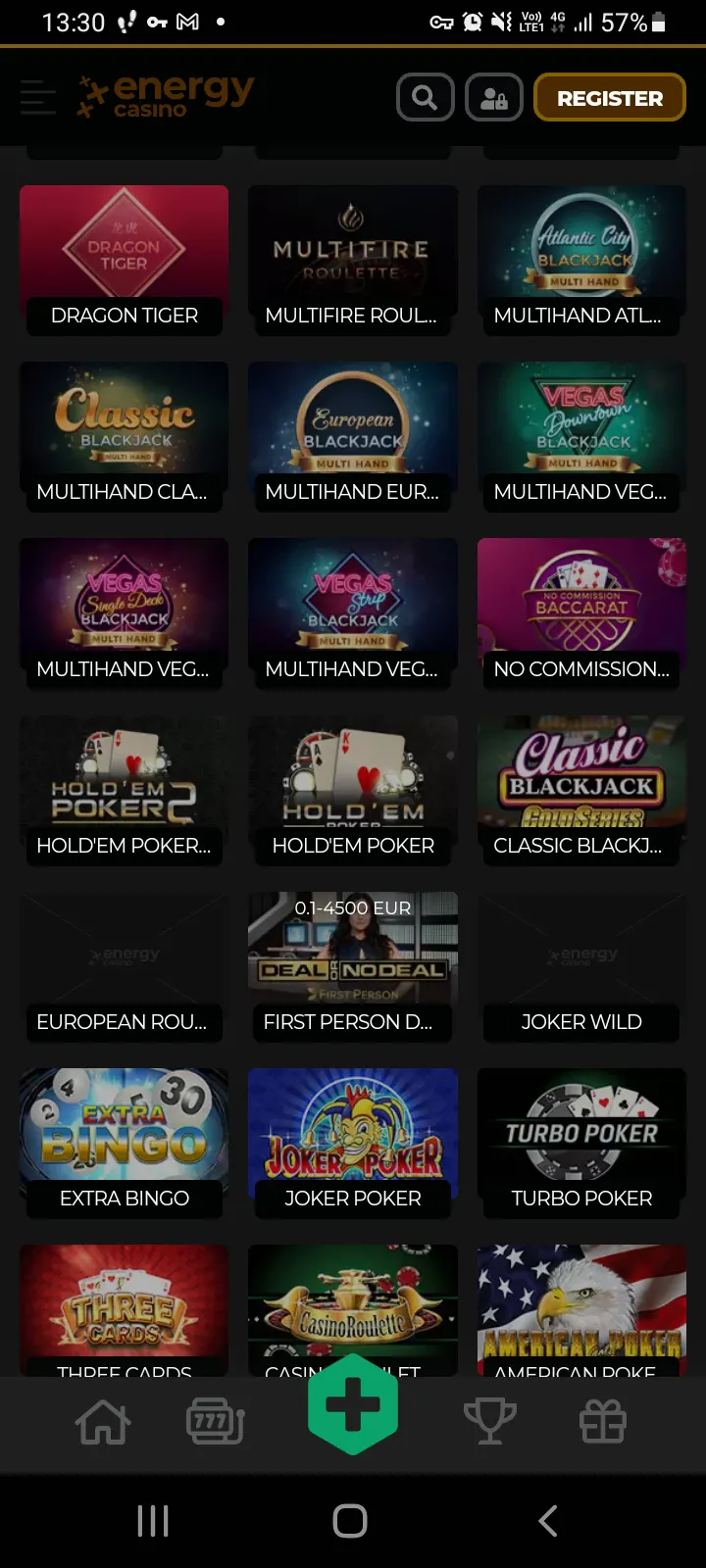Viewport: 706px width, 1568px height.
Task: Open the search icon
Action: pos(425,97)
